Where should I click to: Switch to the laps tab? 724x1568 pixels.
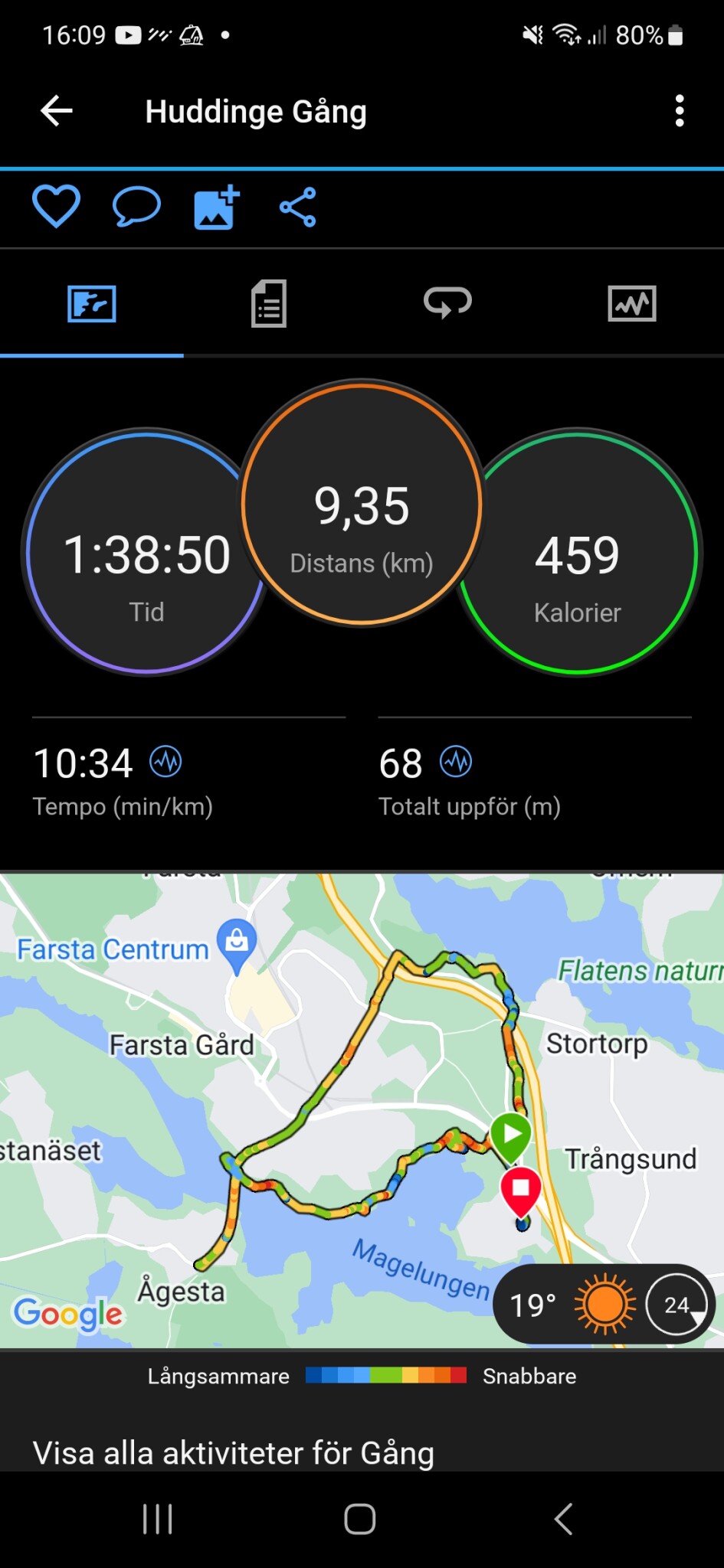(x=448, y=304)
